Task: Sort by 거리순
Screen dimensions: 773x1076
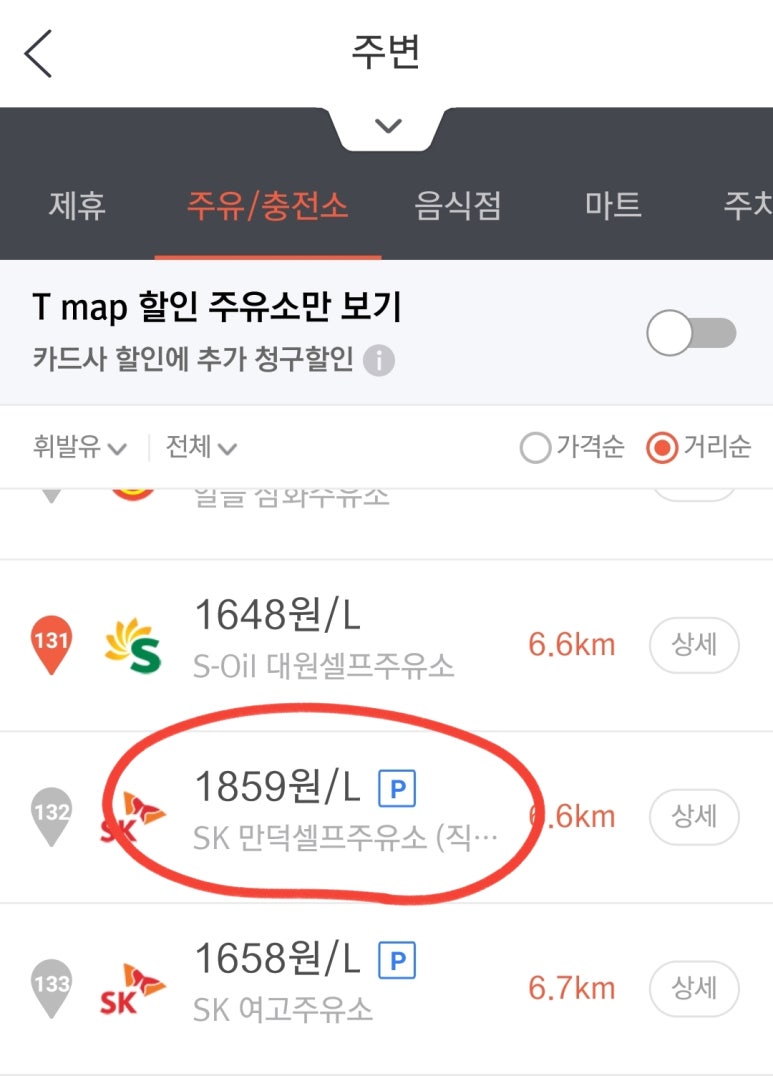Action: [x=698, y=447]
